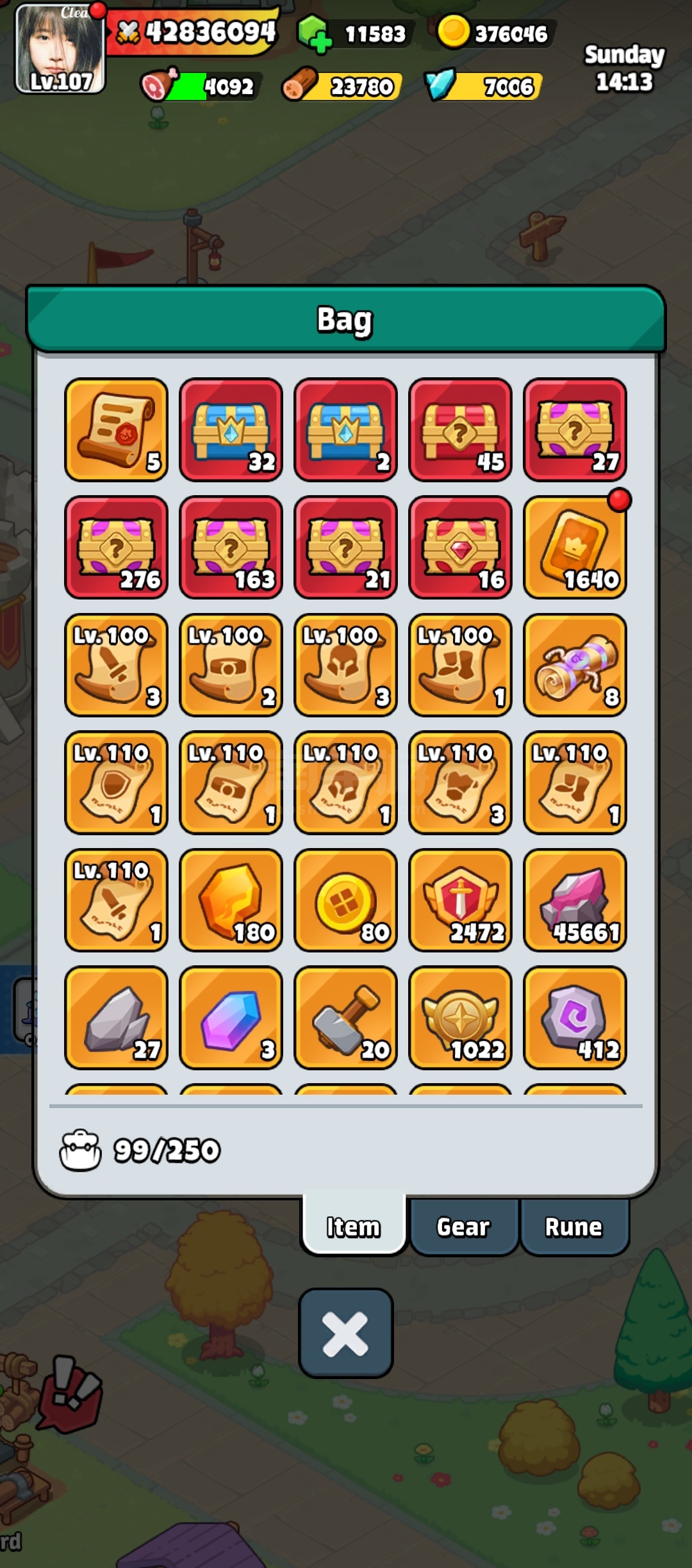
Task: Select the Lv.100 helmet blueprint
Action: [x=345, y=665]
